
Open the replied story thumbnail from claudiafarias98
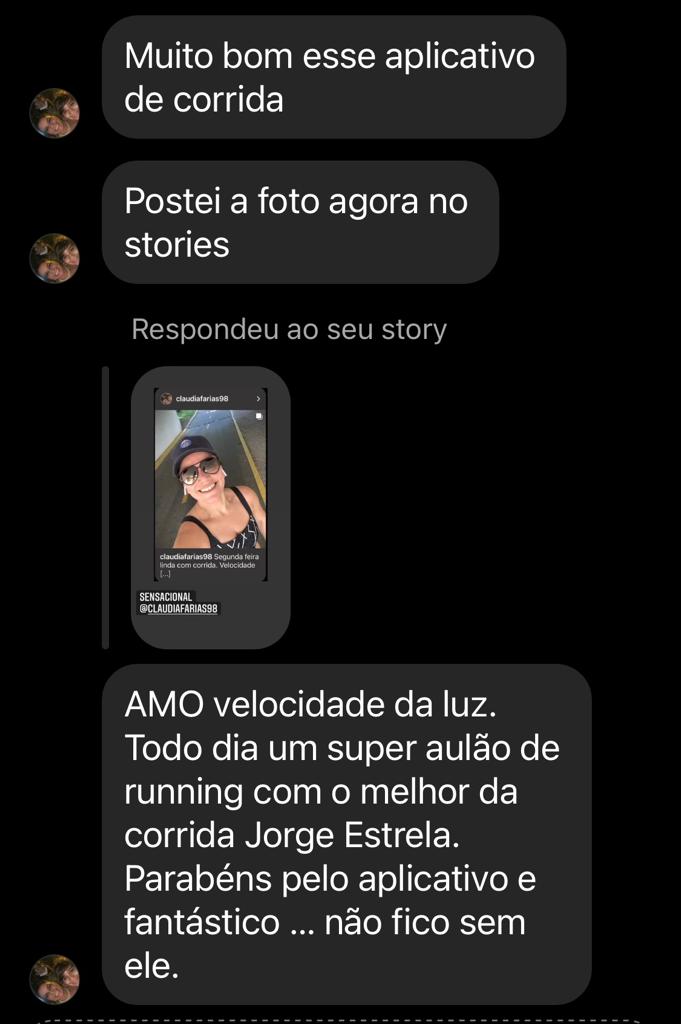[x=211, y=507]
